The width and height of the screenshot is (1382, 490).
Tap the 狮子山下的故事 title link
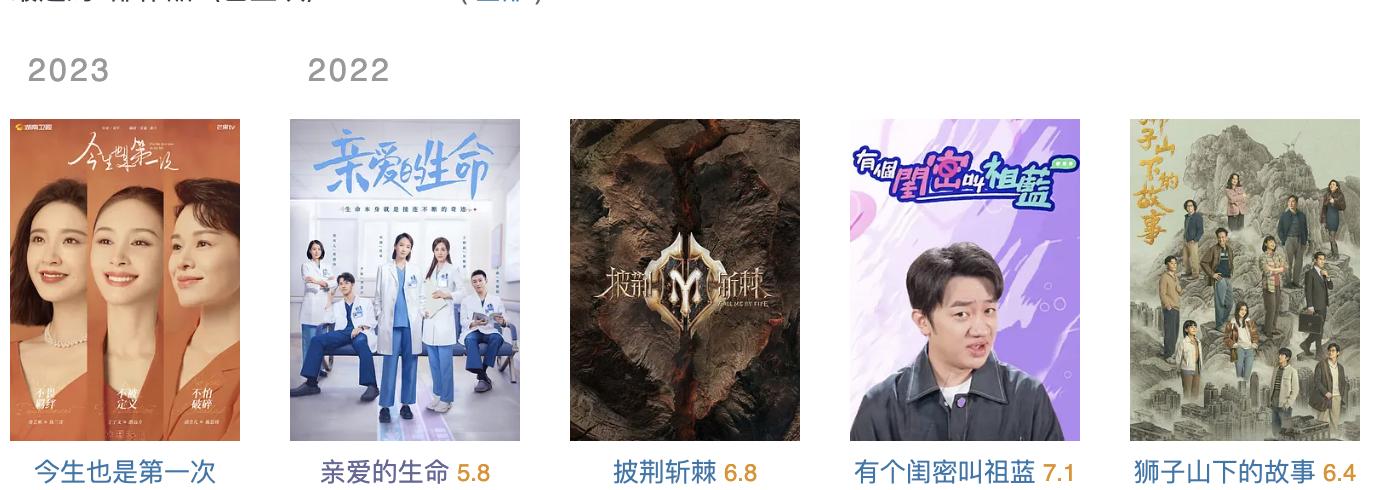click(1225, 472)
